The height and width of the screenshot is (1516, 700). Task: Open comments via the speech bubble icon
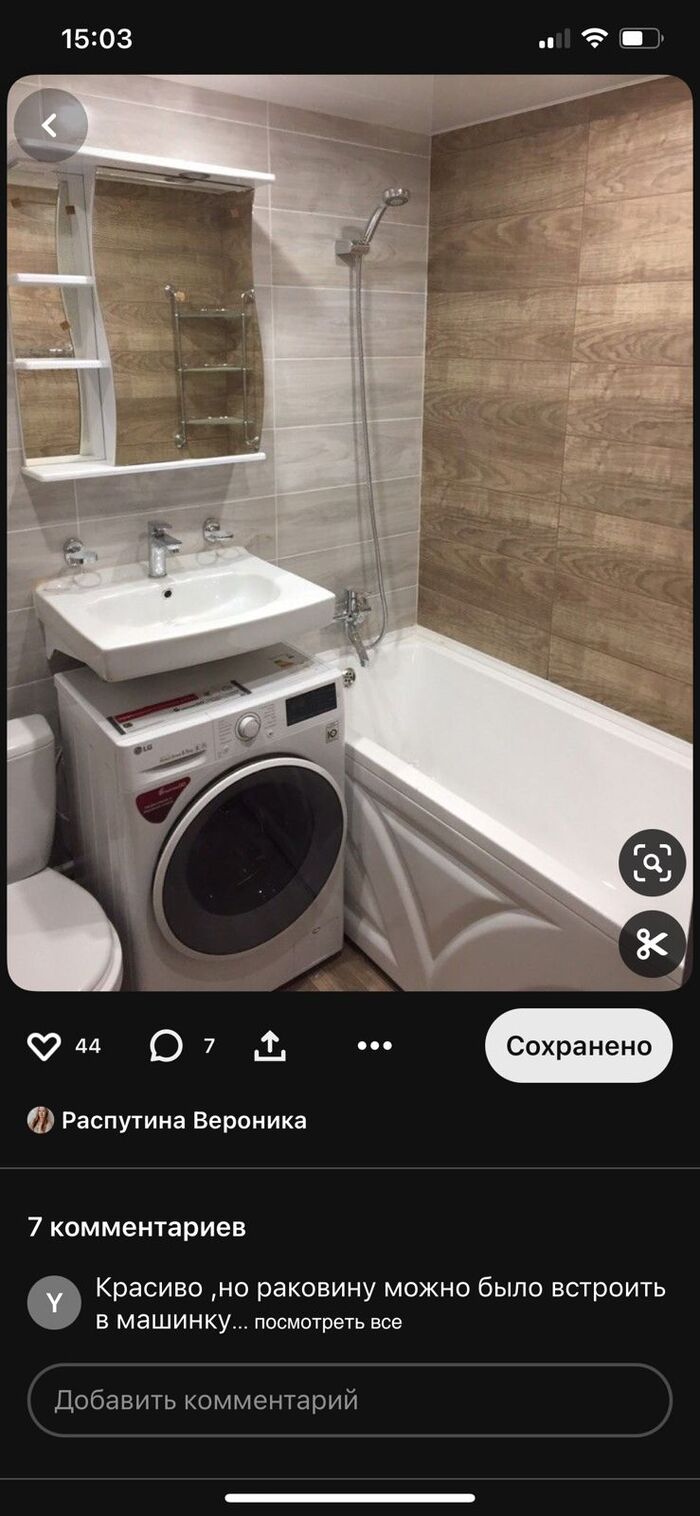point(166,1046)
